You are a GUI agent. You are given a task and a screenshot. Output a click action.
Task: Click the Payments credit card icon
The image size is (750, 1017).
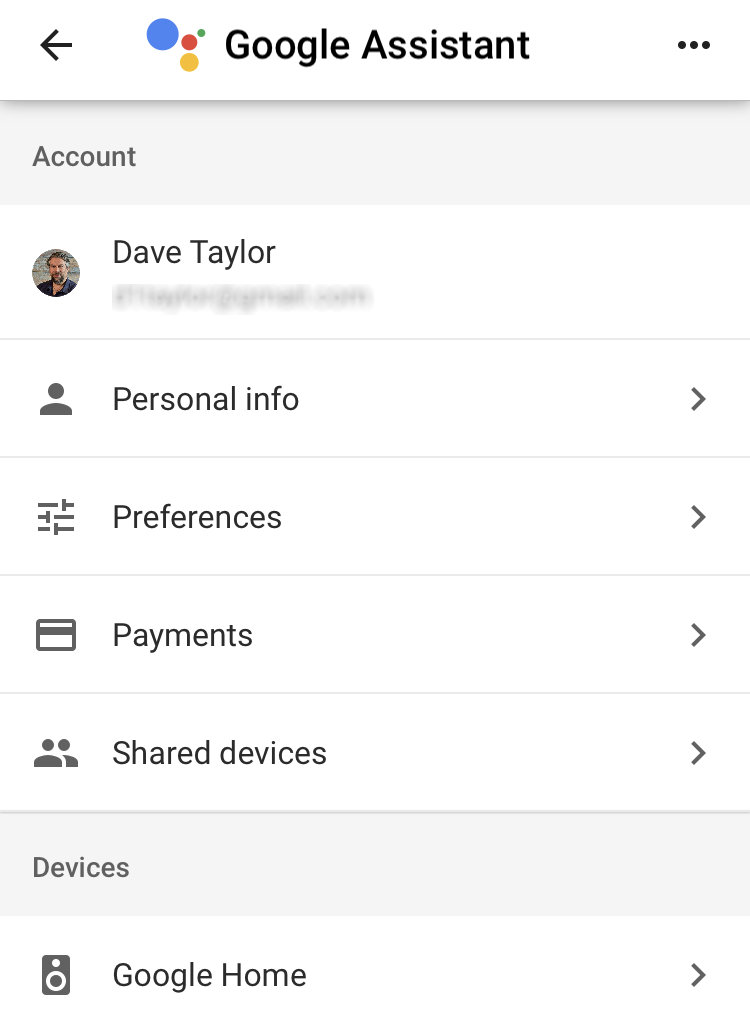click(56, 635)
